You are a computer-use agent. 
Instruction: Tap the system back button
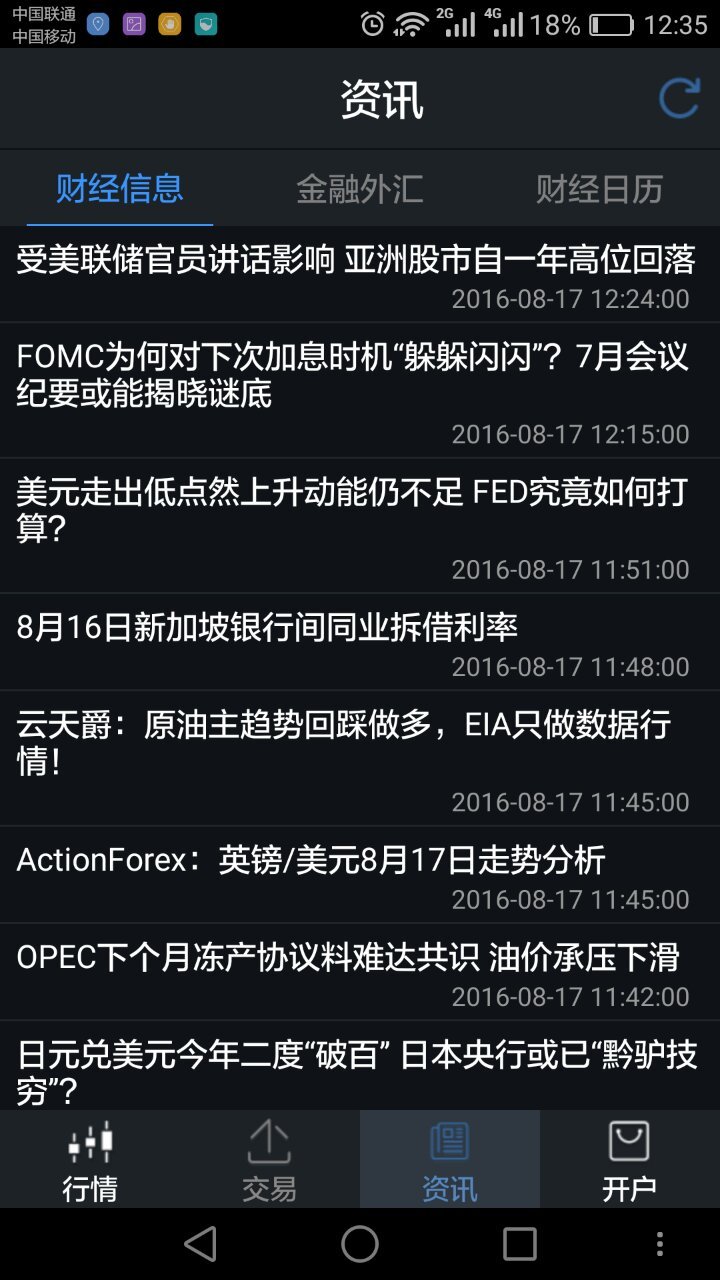coord(200,1244)
